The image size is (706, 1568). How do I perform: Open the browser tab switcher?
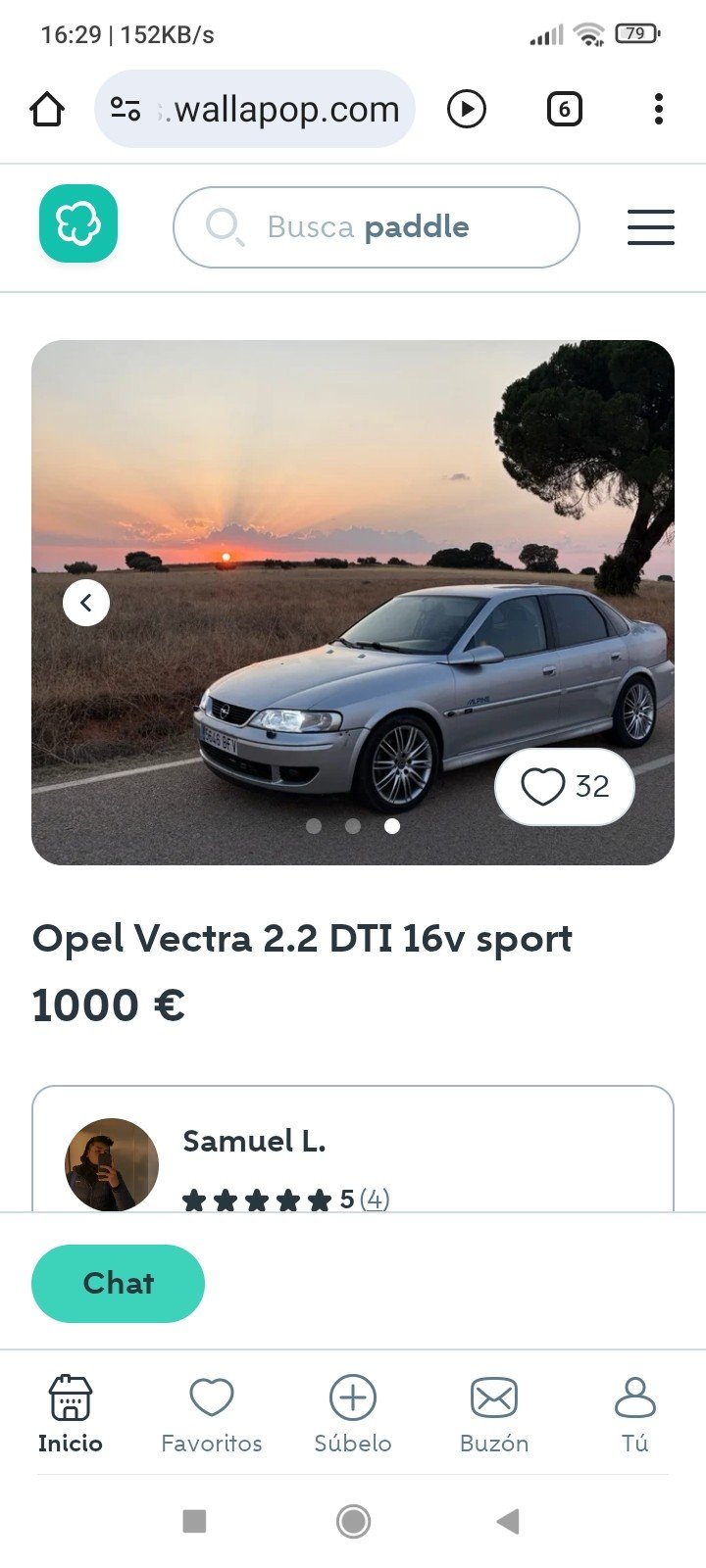pos(564,110)
